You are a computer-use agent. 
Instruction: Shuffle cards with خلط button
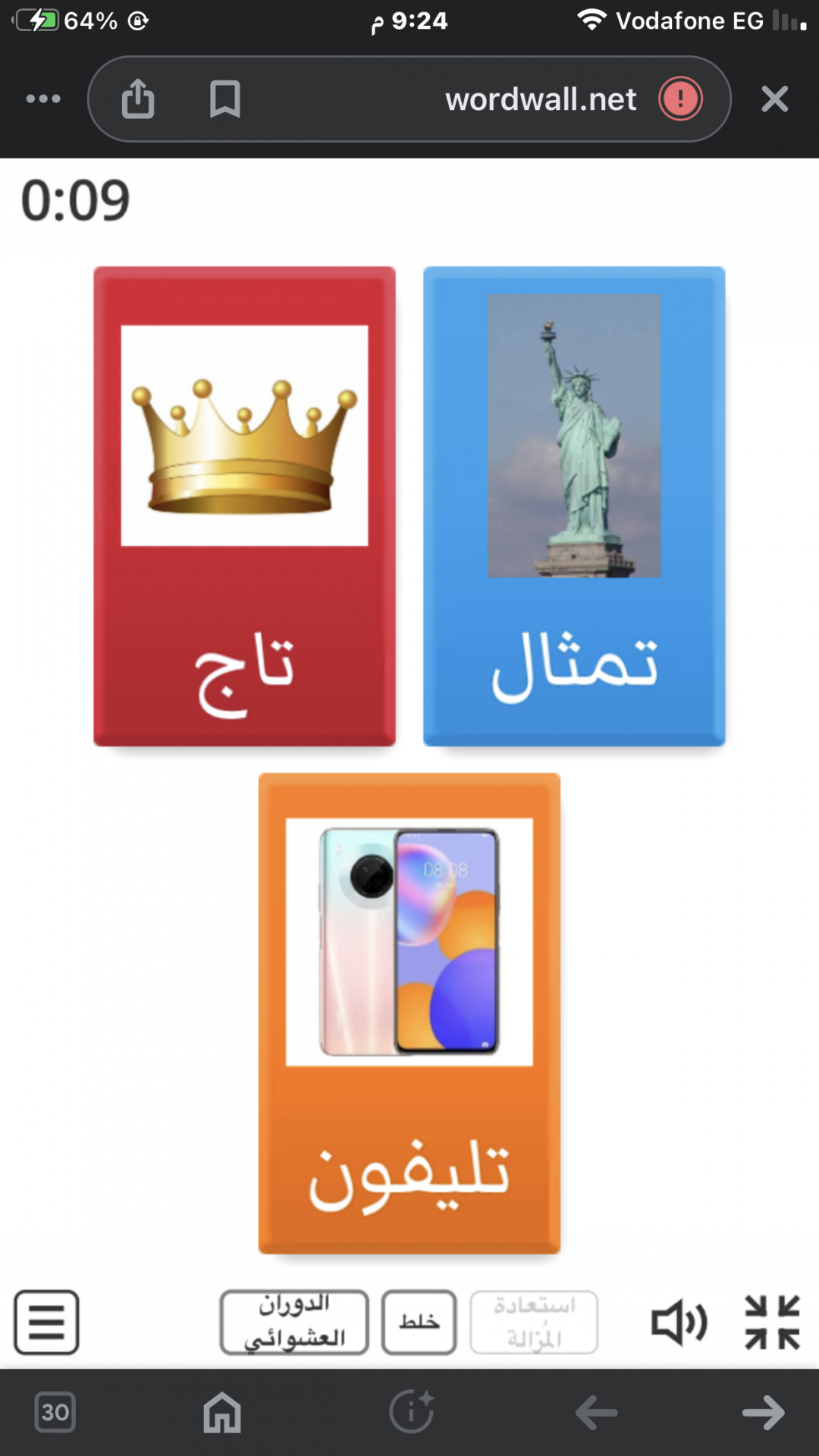419,1322
